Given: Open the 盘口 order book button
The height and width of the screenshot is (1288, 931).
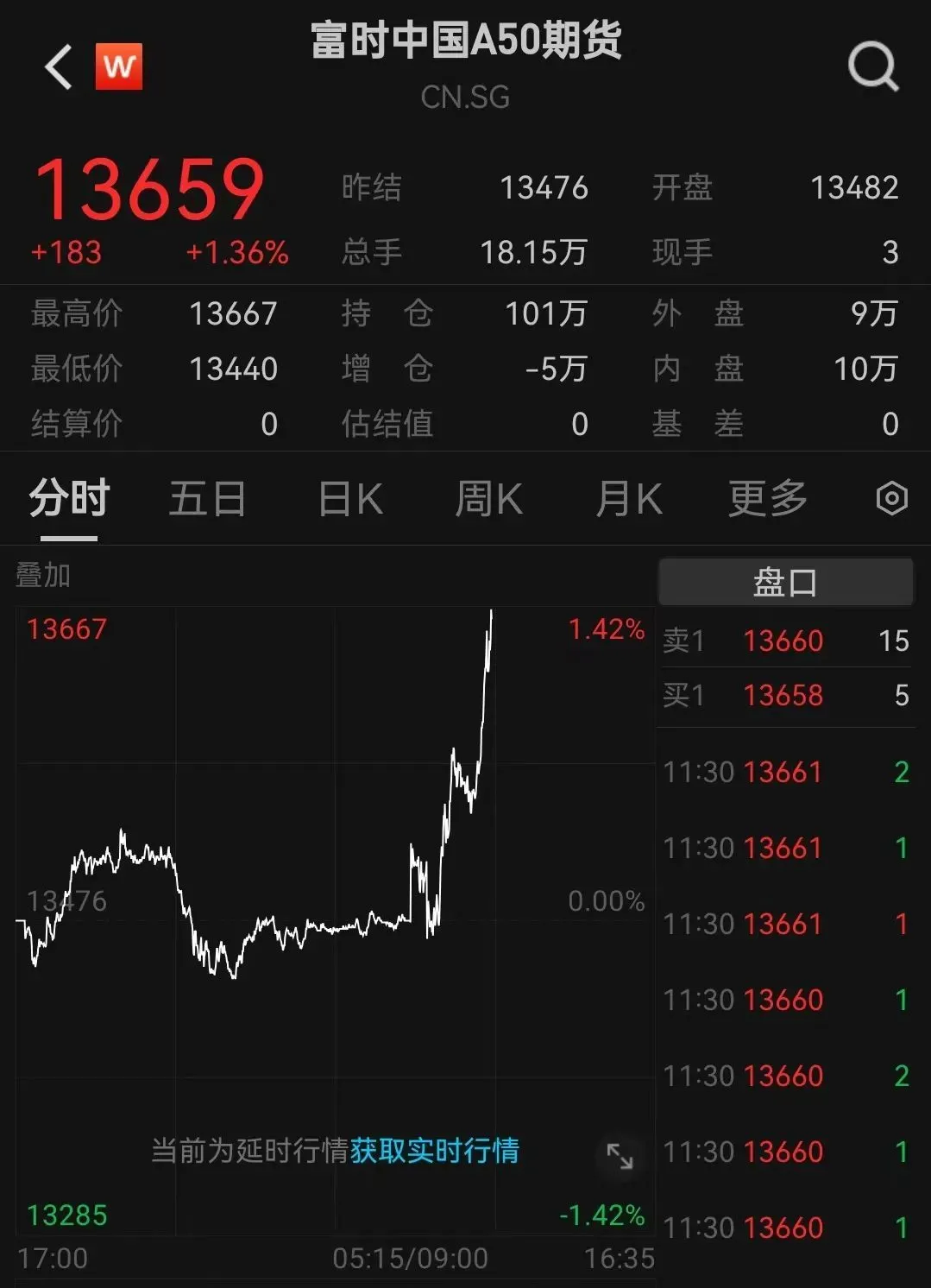Looking at the screenshot, I should tap(785, 583).
